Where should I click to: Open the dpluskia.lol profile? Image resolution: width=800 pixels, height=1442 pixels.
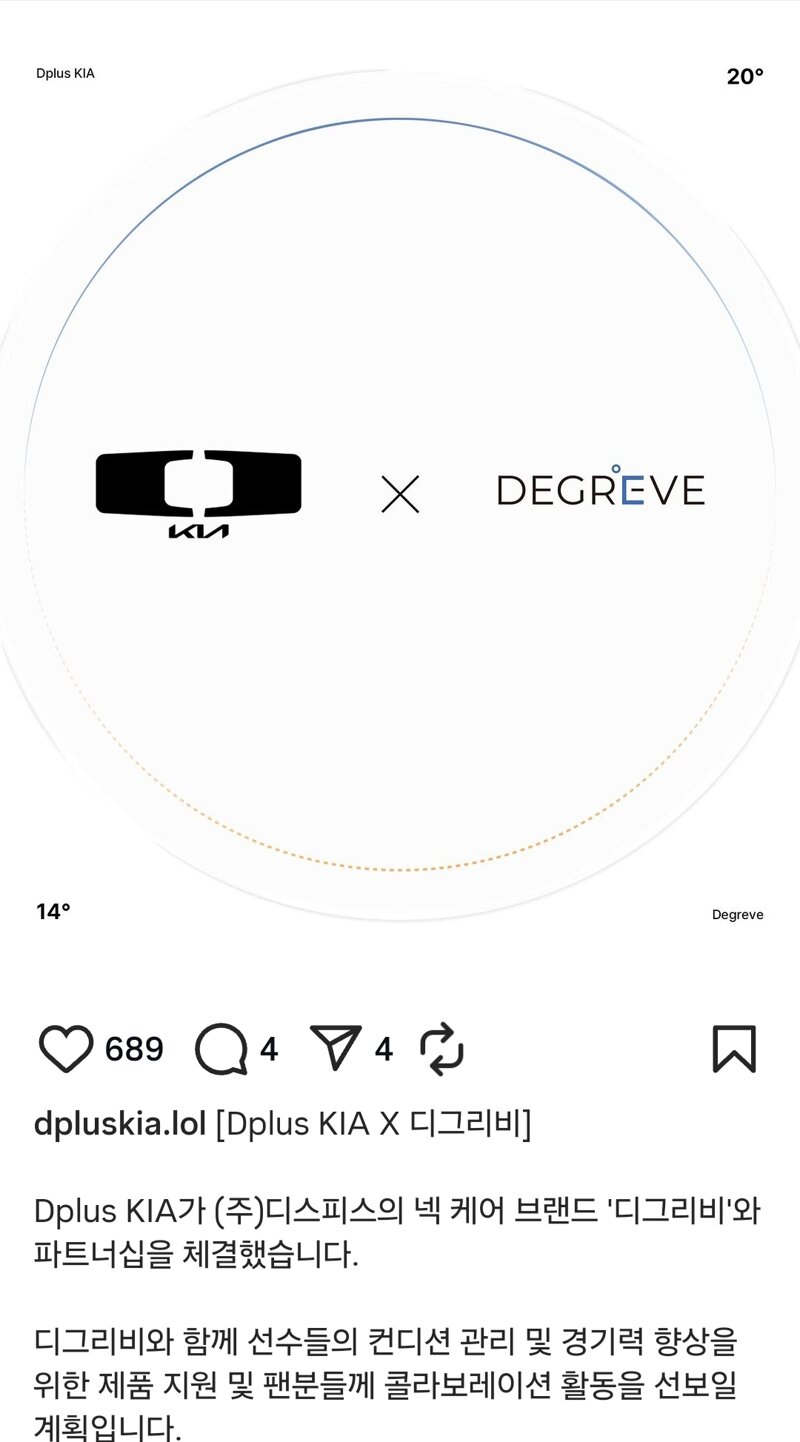pyautogui.click(x=121, y=1123)
